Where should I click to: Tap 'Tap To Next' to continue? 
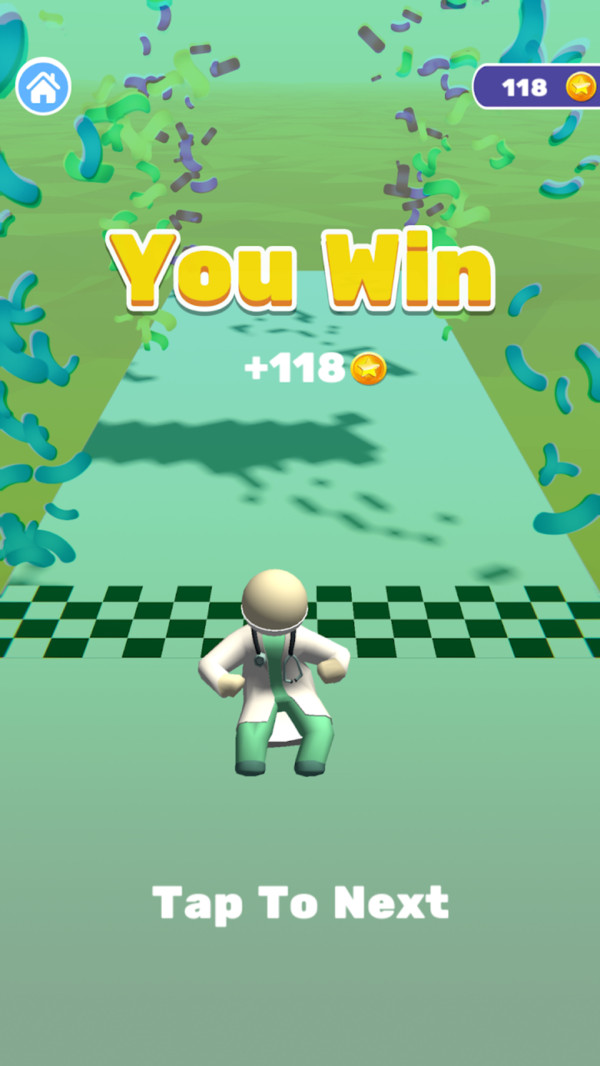(300, 902)
